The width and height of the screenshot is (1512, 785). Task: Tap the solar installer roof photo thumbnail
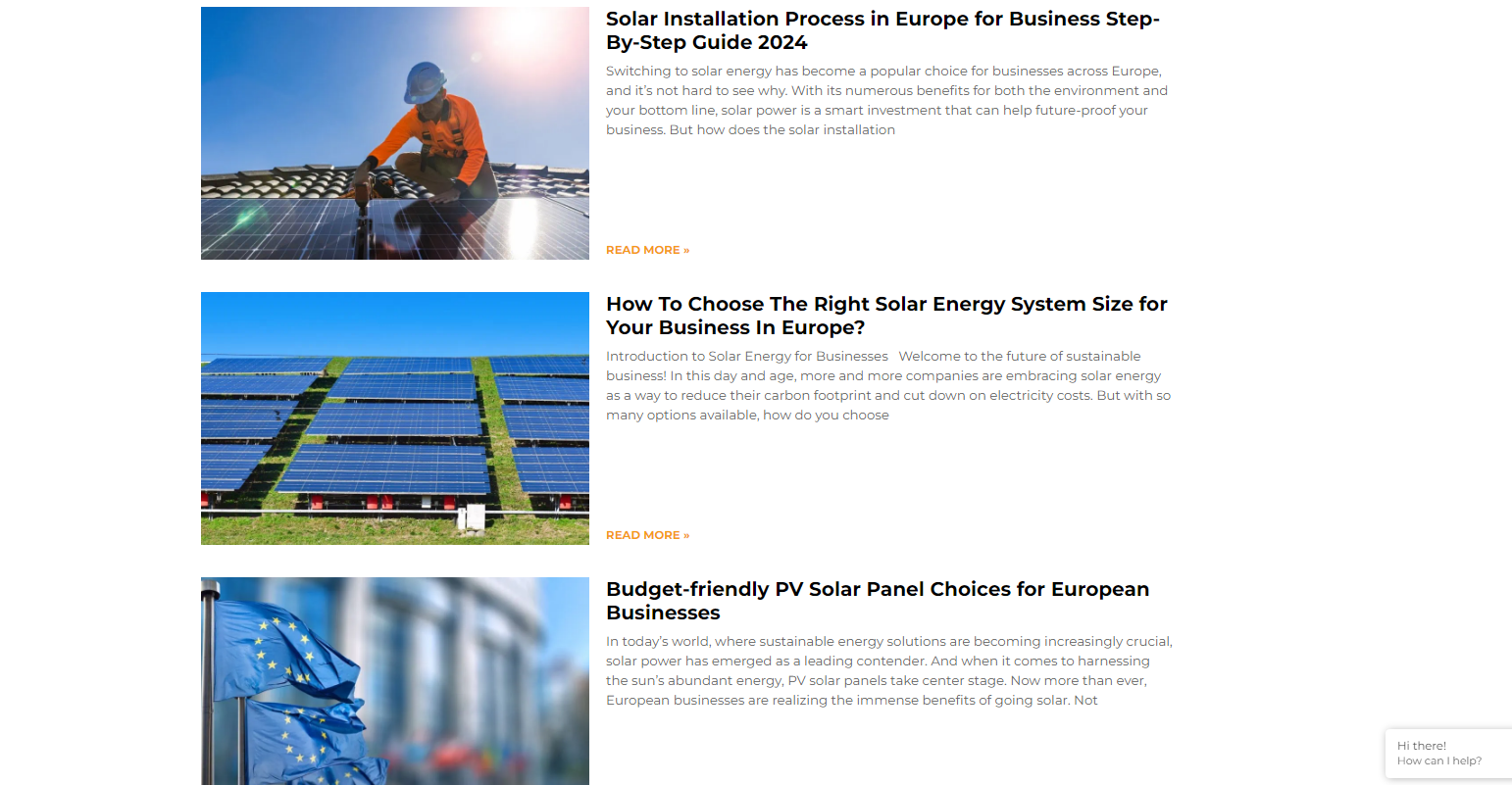point(395,133)
